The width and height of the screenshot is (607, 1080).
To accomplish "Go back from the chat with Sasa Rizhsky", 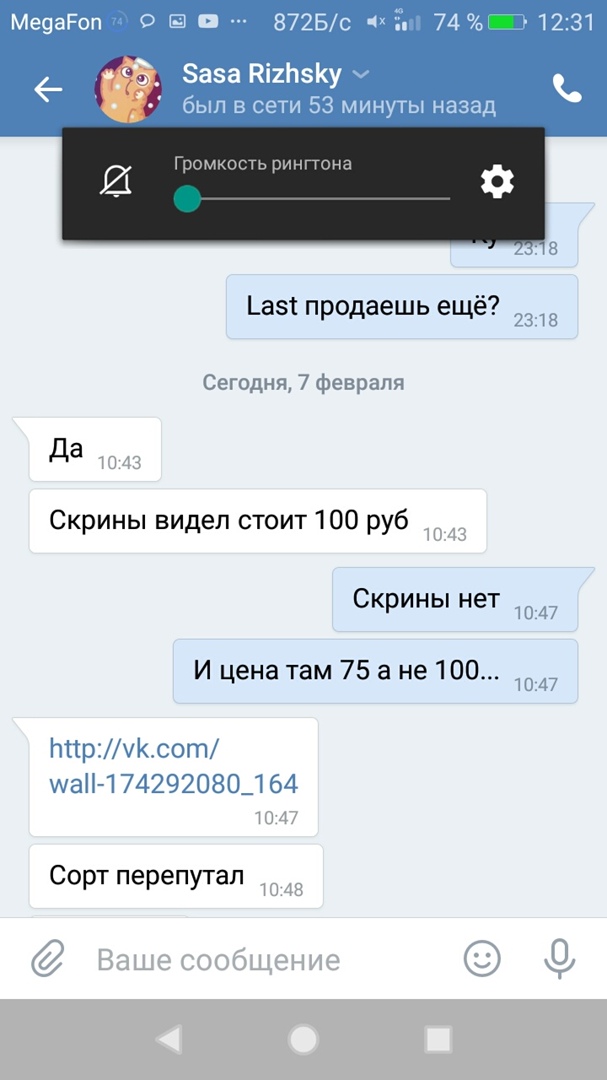I will tap(48, 89).
